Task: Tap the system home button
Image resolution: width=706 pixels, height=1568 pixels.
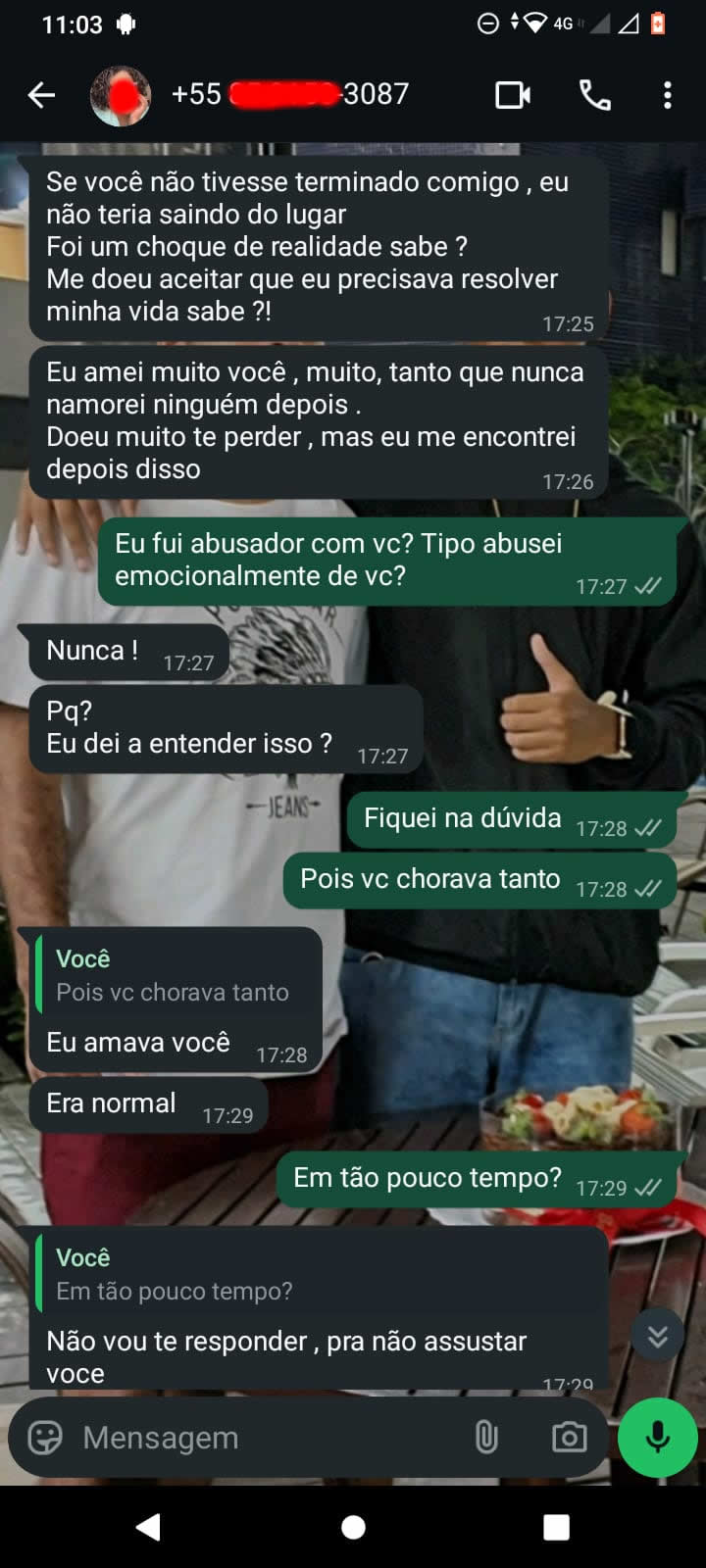Action: 353,1527
